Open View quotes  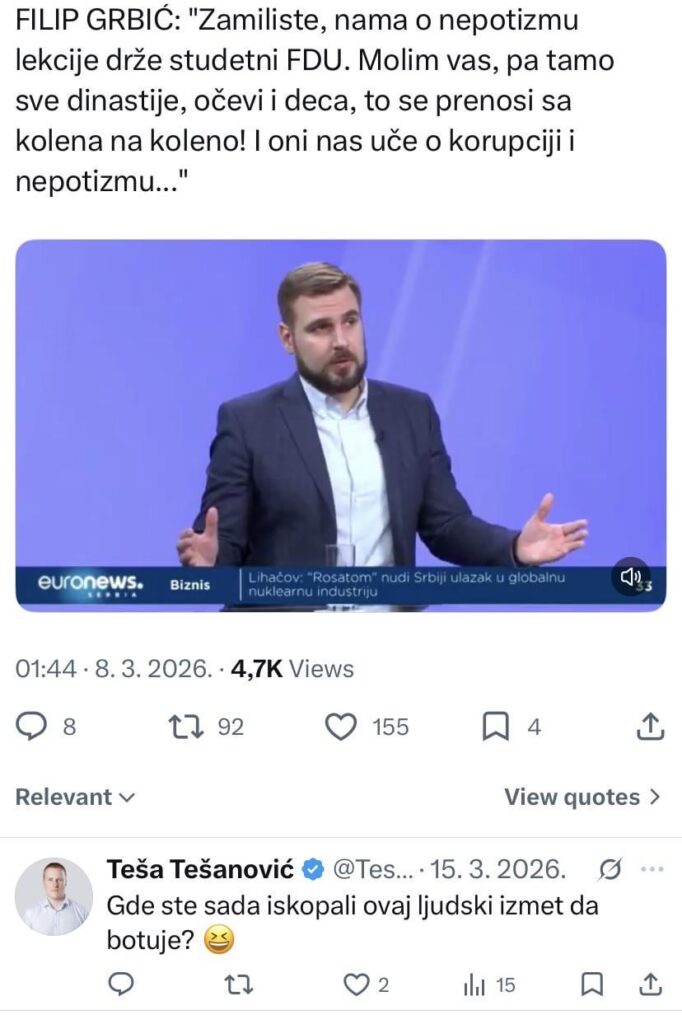[582, 797]
